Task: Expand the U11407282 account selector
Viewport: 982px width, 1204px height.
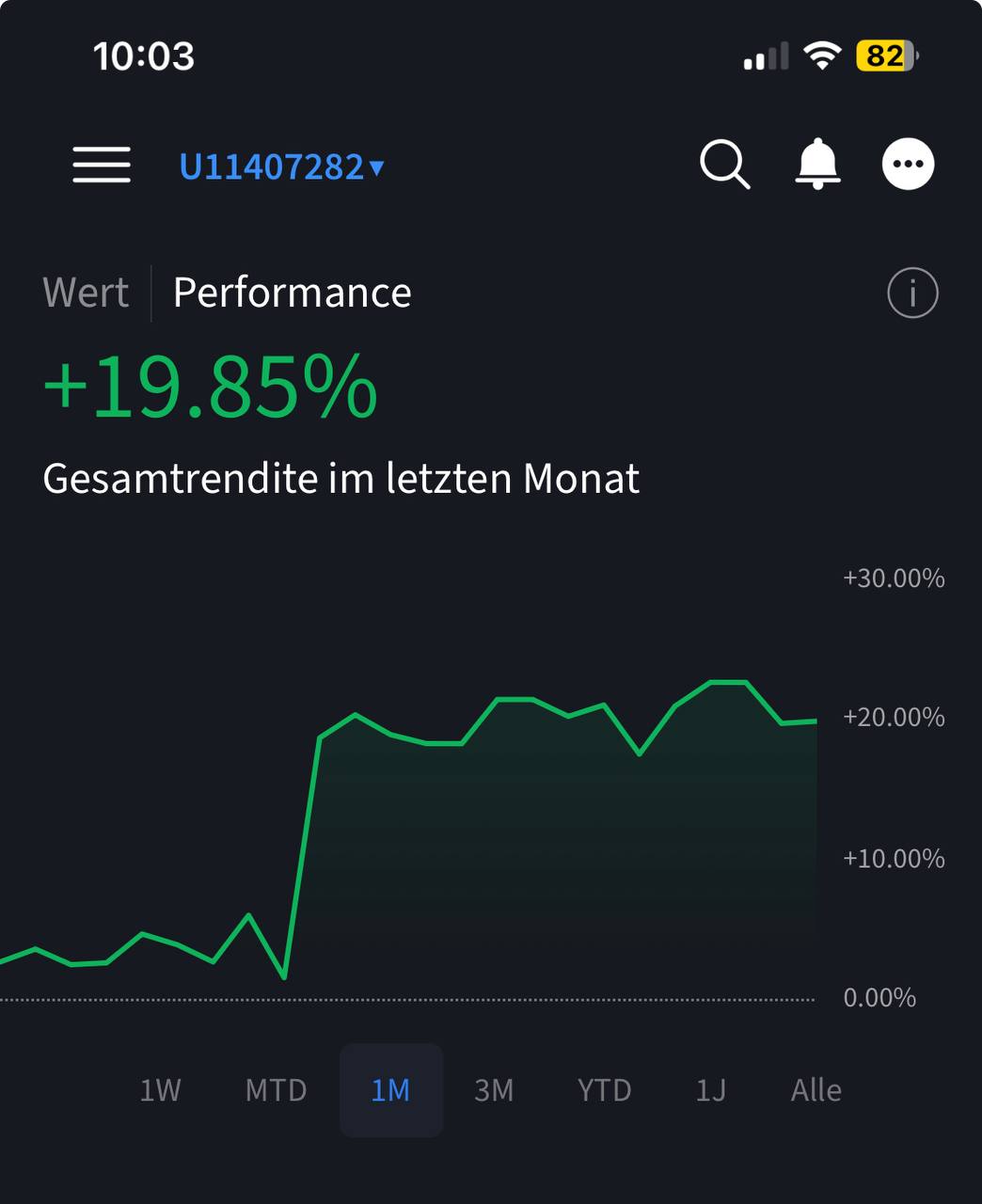Action: [x=281, y=167]
